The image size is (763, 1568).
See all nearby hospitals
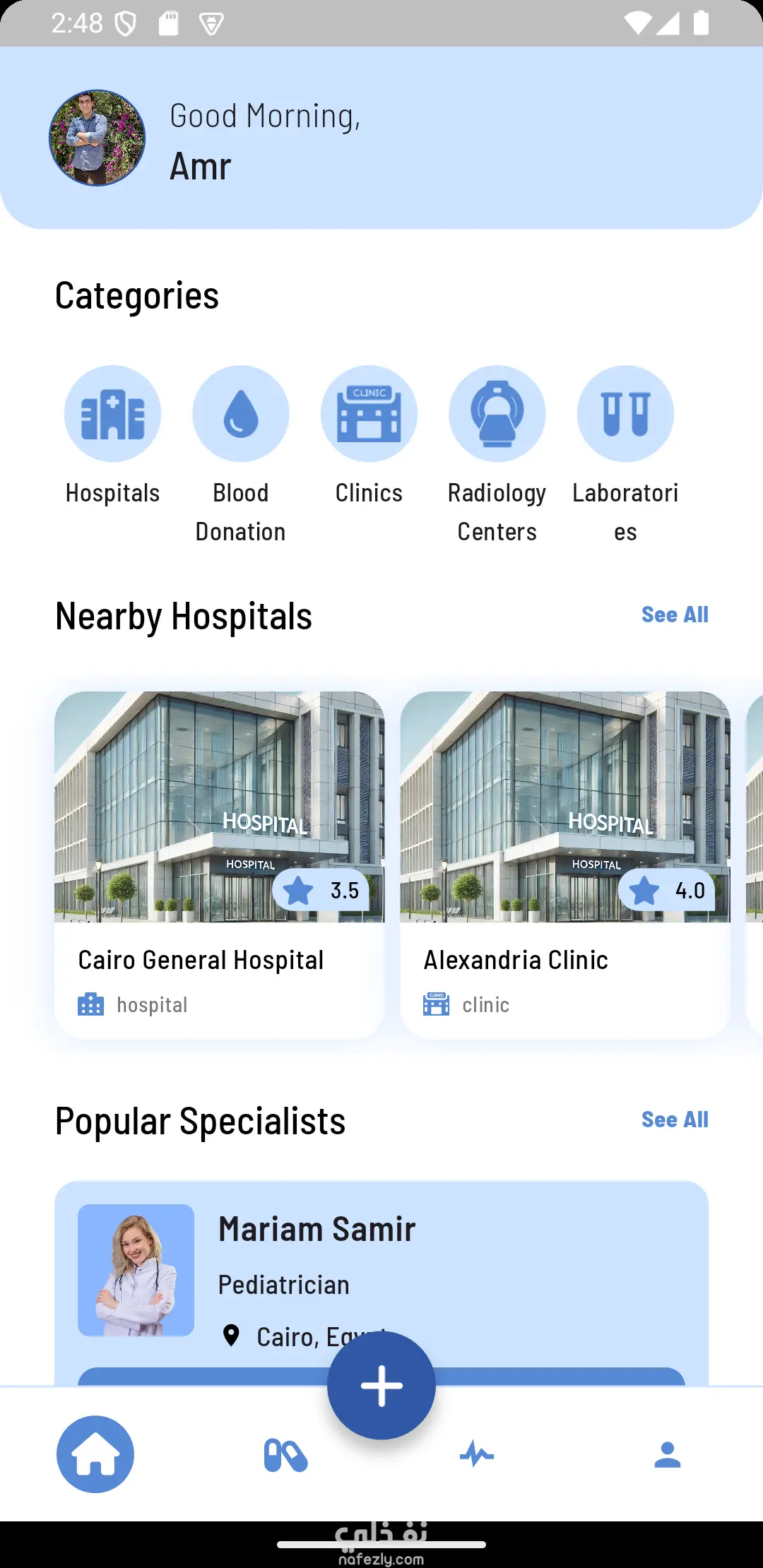(675, 615)
